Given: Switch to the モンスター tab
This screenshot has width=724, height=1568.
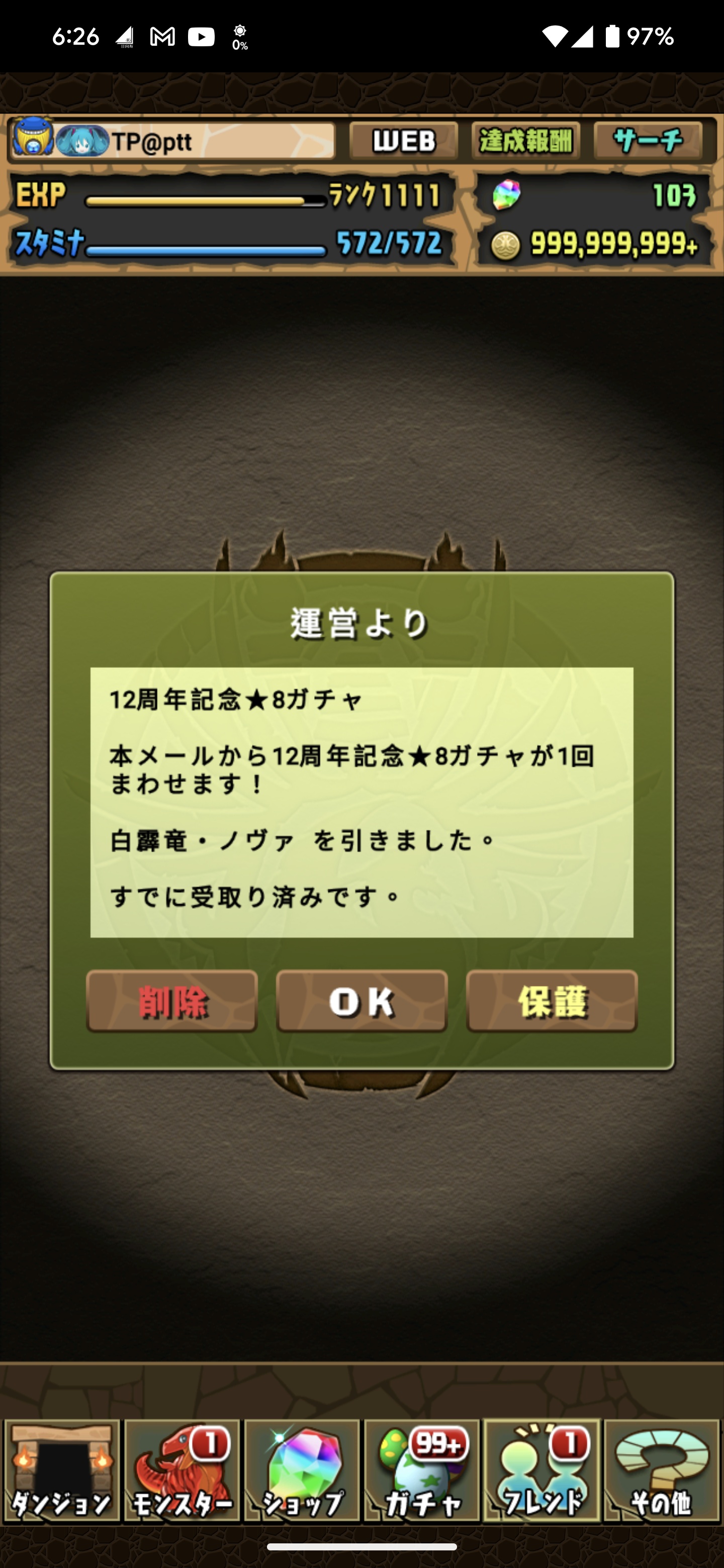Looking at the screenshot, I should tap(182, 1471).
